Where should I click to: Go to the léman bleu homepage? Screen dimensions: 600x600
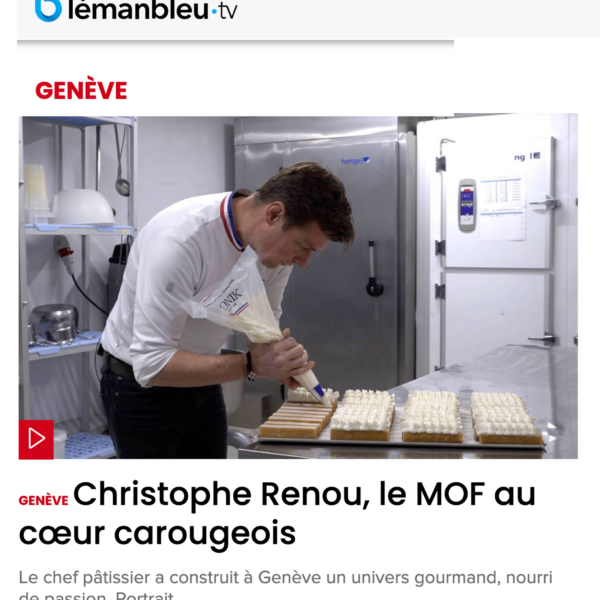(x=137, y=11)
